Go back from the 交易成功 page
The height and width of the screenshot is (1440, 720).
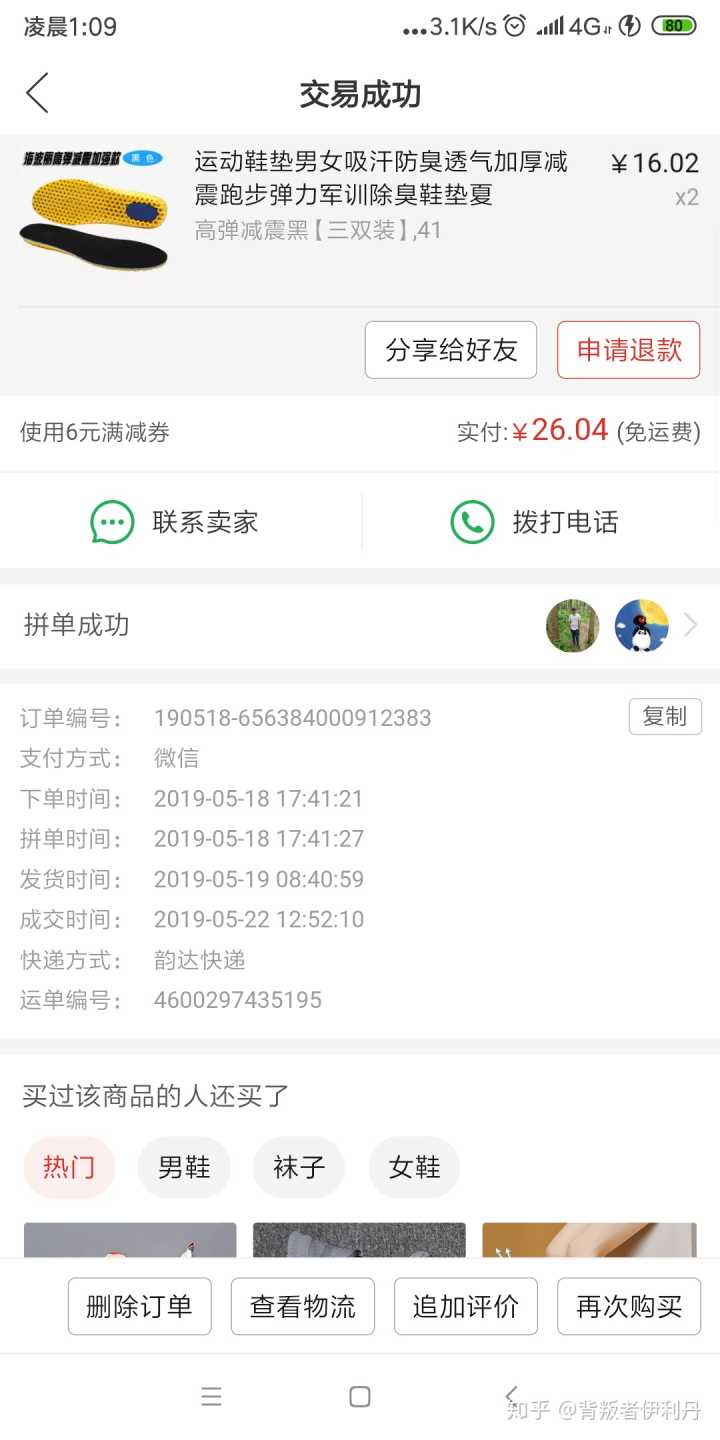tap(37, 94)
